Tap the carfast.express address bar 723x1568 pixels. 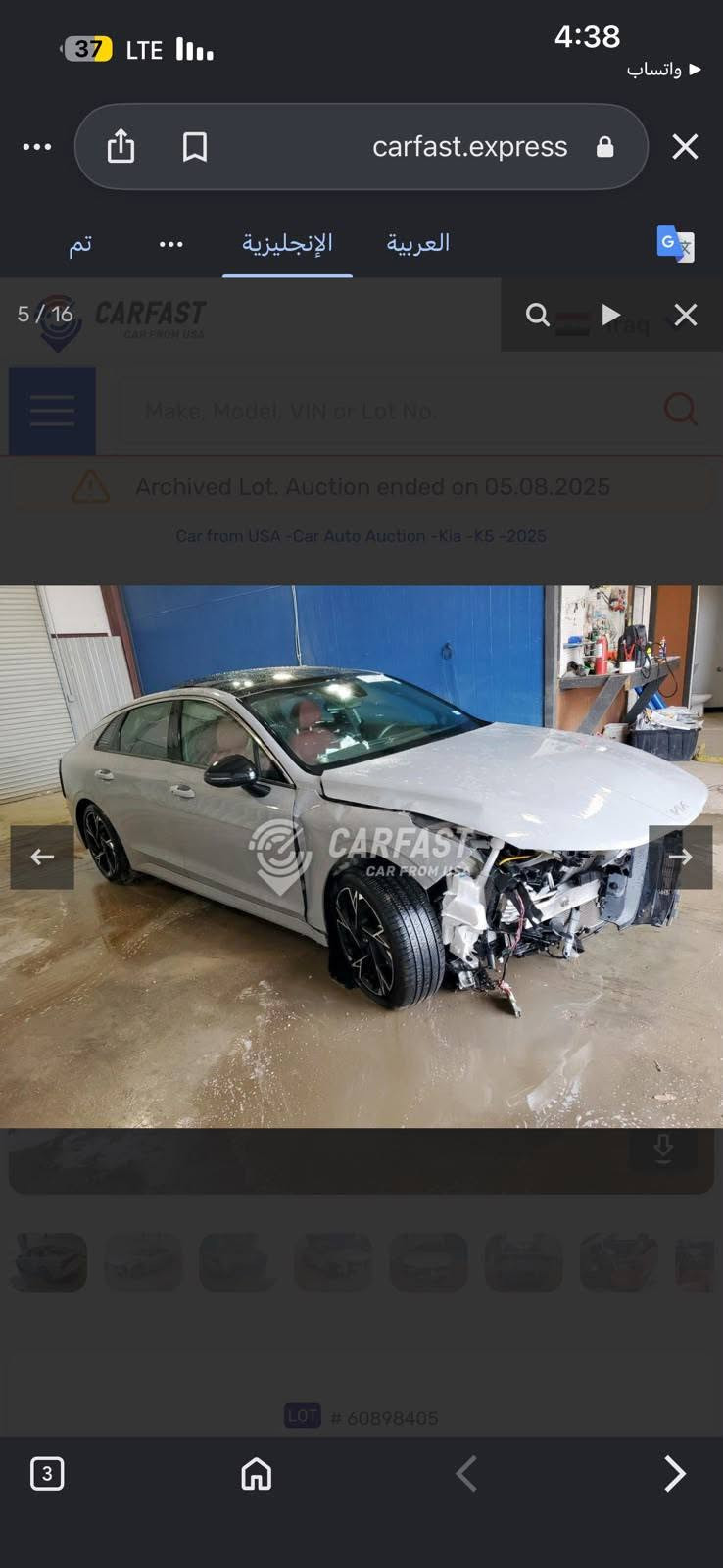[469, 147]
